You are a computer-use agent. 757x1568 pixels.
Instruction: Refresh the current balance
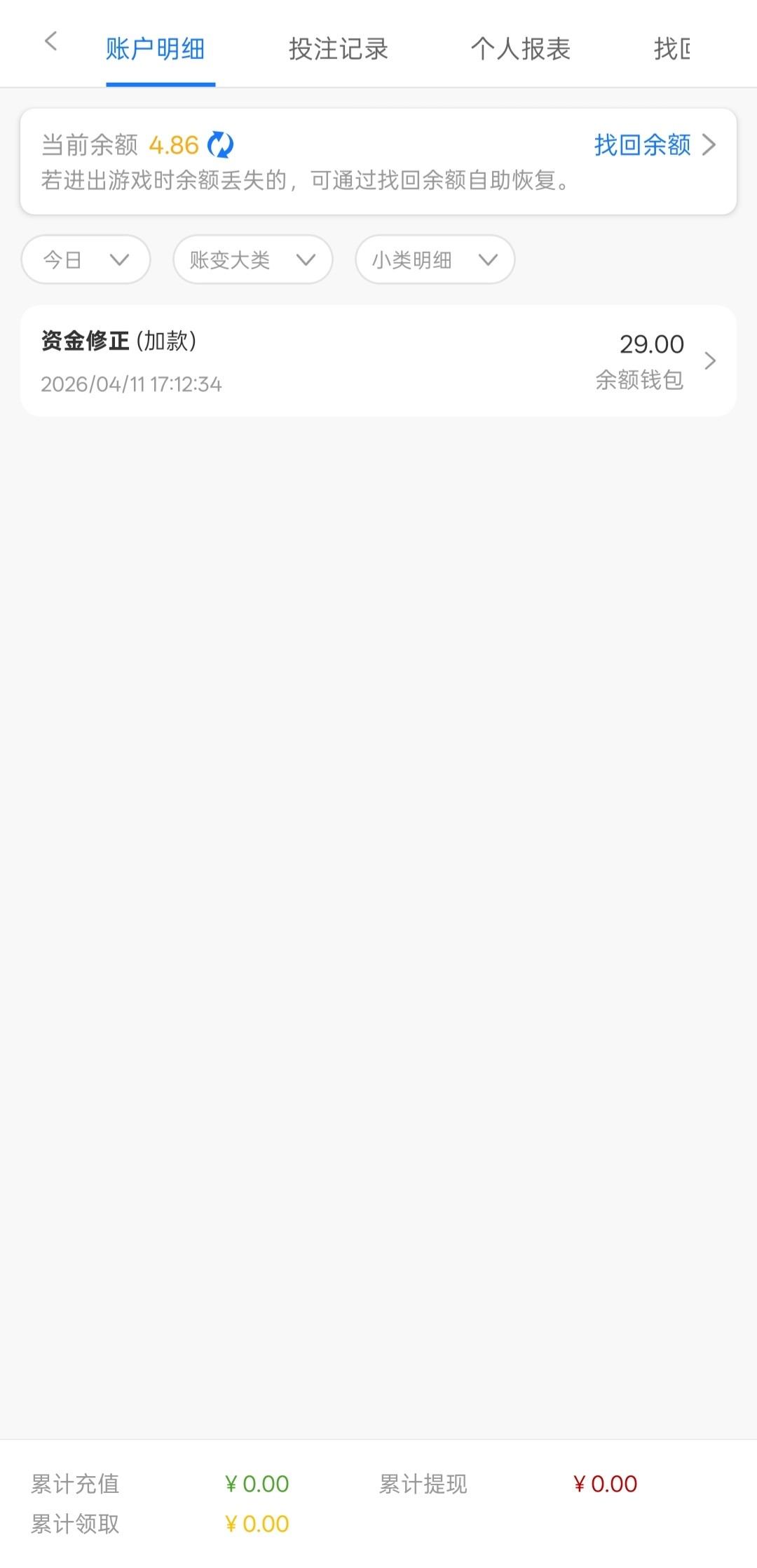click(x=221, y=145)
